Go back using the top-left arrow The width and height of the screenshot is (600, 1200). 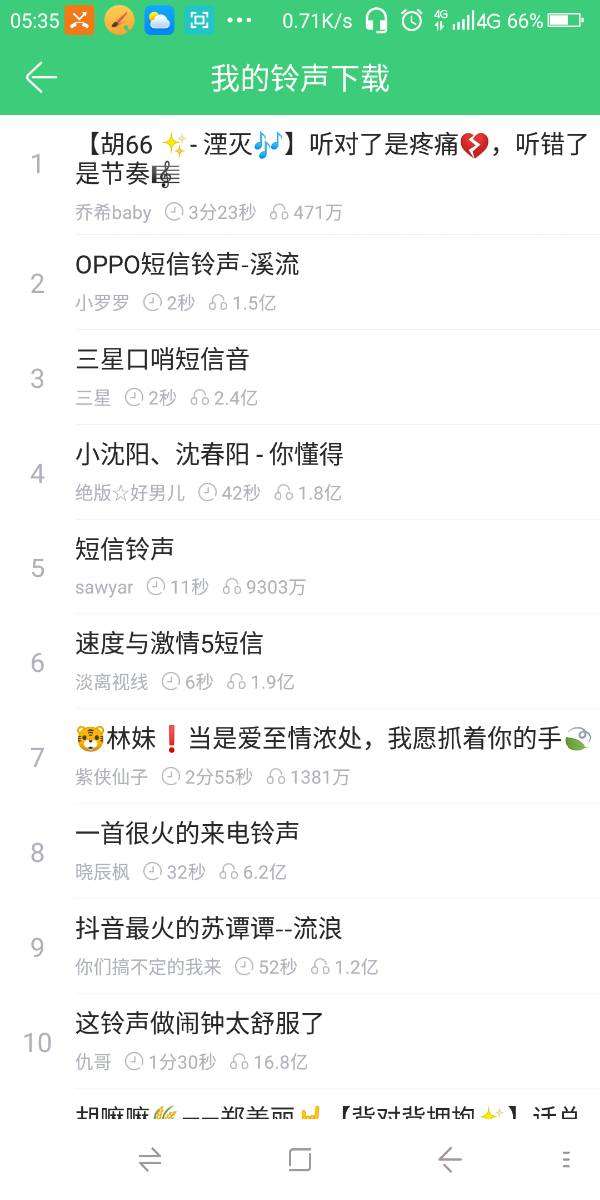tap(41, 78)
